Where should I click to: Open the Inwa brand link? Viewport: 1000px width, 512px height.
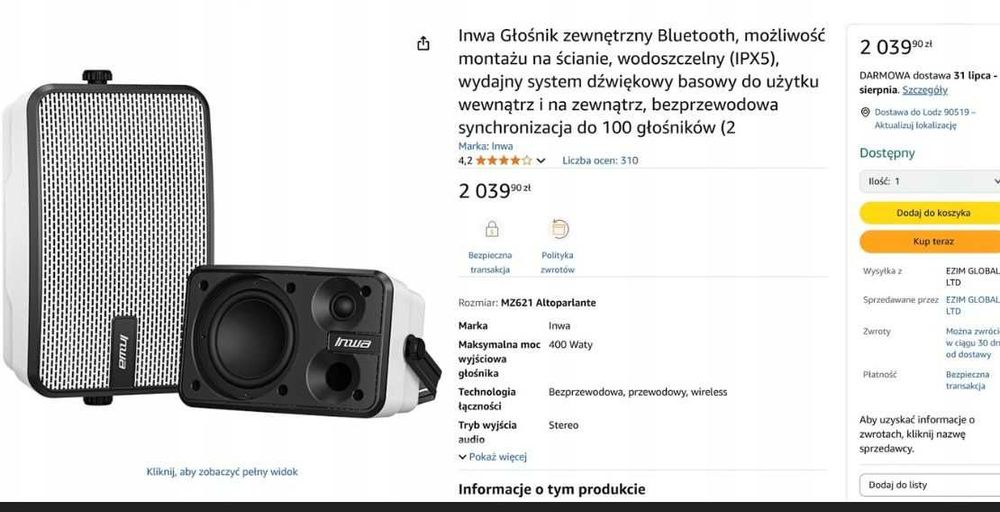[485, 146]
